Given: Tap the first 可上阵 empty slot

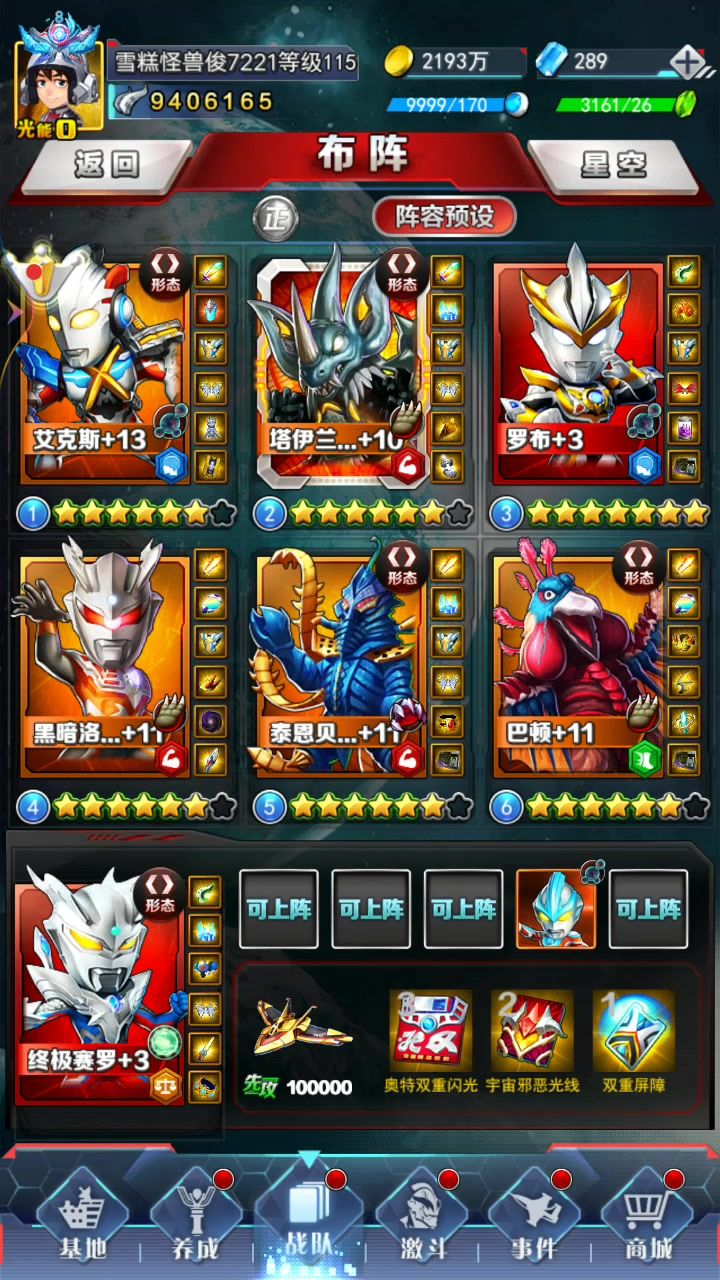Looking at the screenshot, I should point(278,909).
